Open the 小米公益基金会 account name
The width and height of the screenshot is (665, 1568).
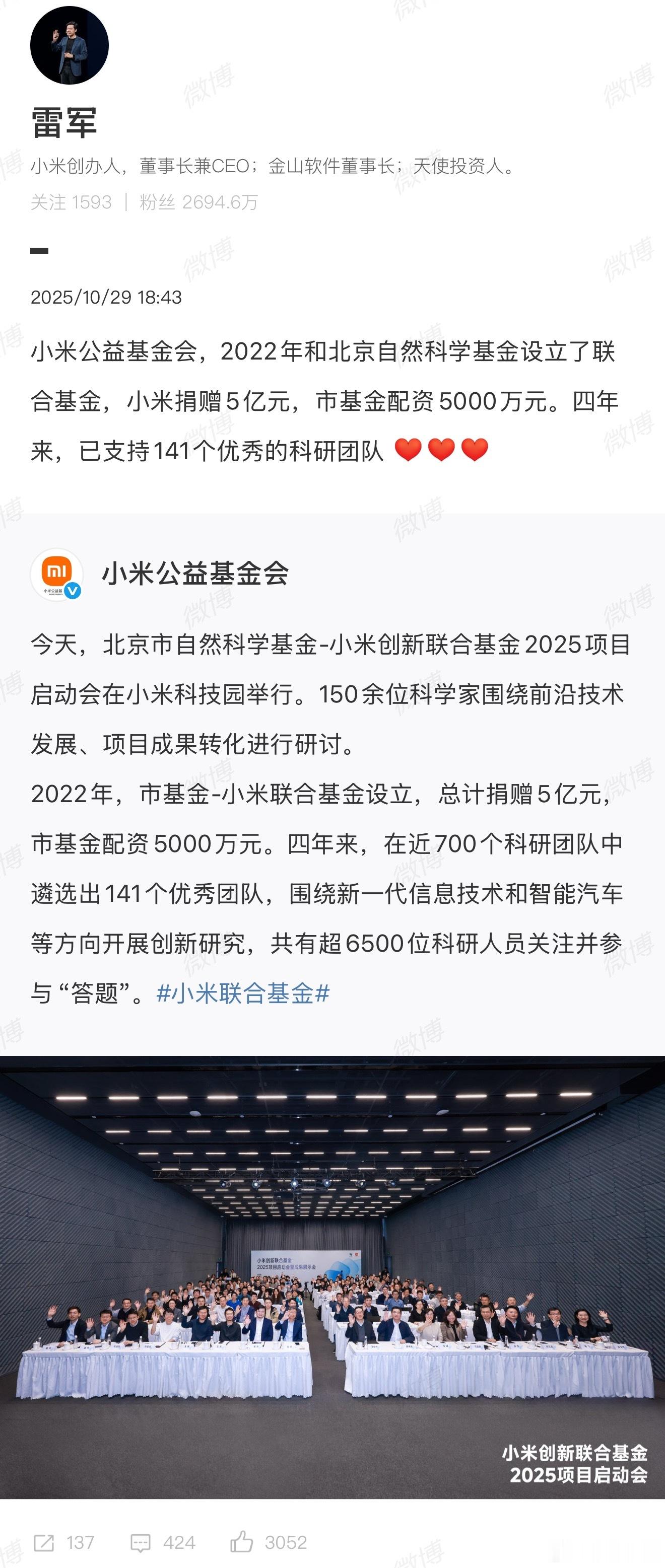click(x=195, y=573)
